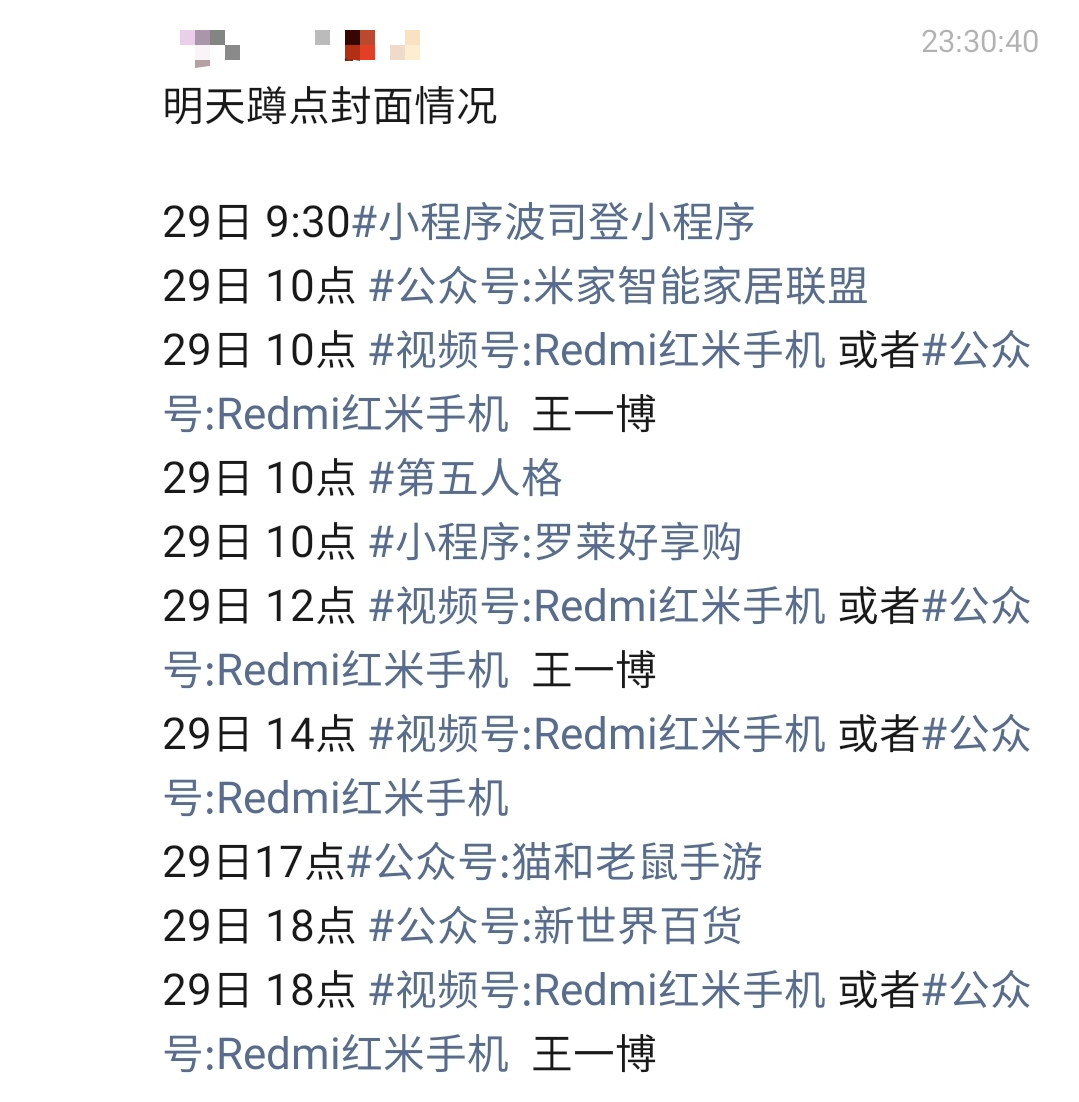Tap the 29日 12点 #视频号:Redmi红米手机 link
The height and width of the screenshot is (1102, 1079).
[x=597, y=607]
